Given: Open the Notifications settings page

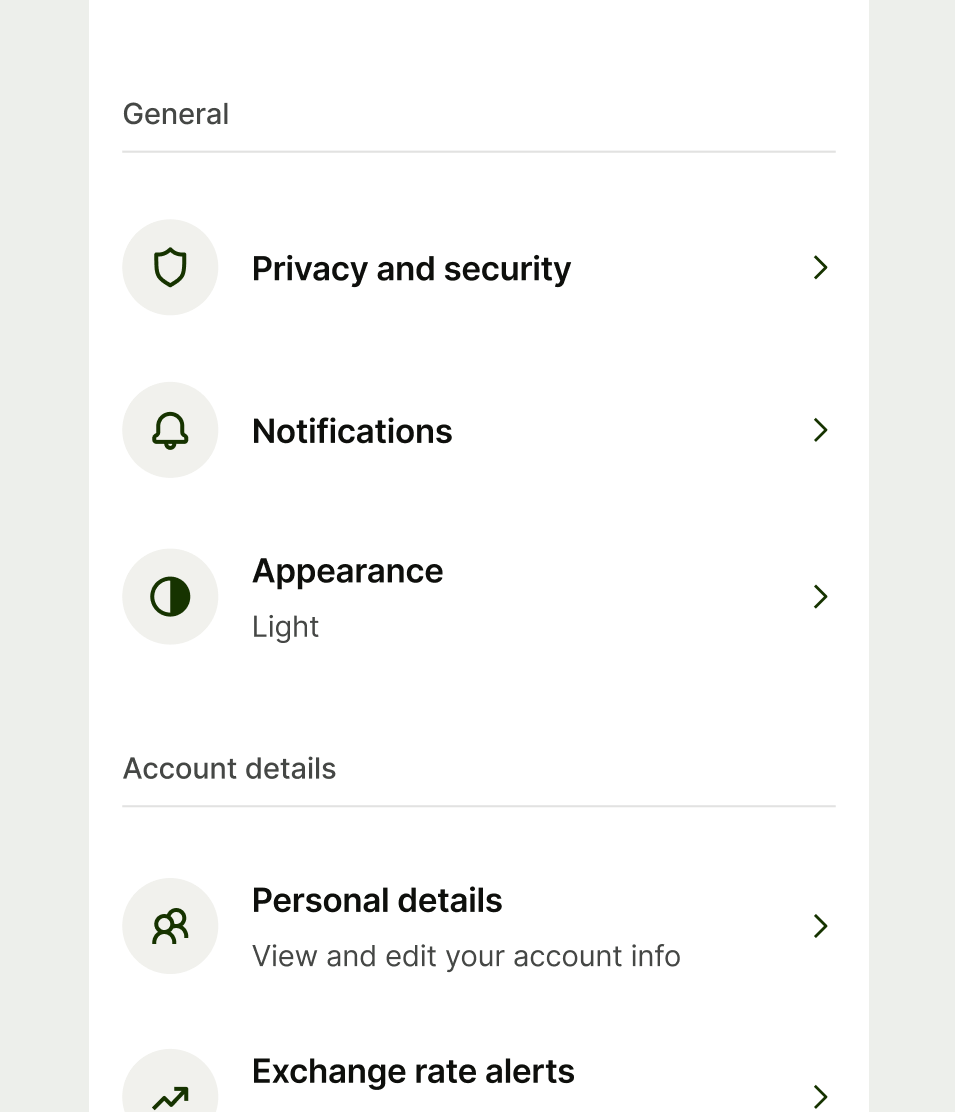Looking at the screenshot, I should [x=352, y=430].
